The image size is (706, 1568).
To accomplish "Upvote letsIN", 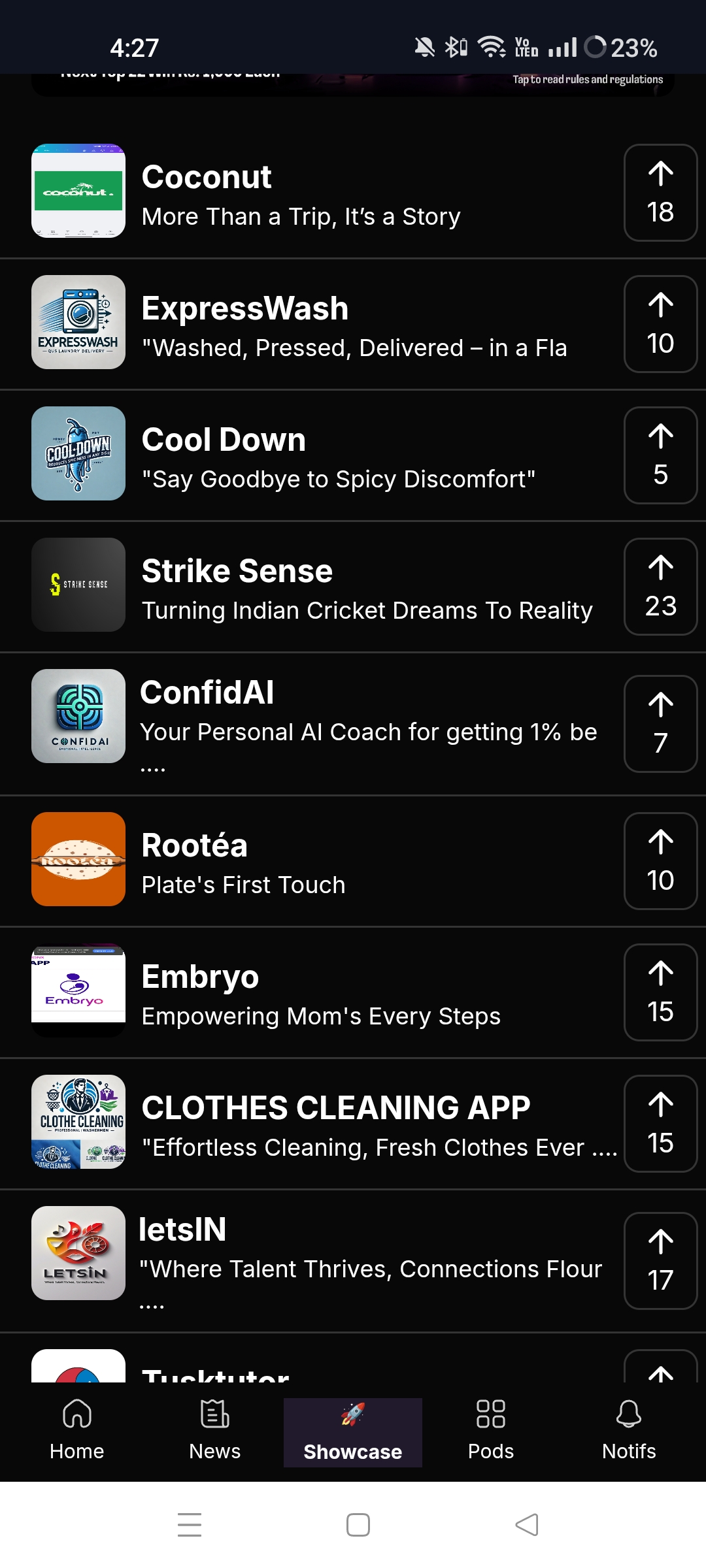I will pyautogui.click(x=660, y=1261).
